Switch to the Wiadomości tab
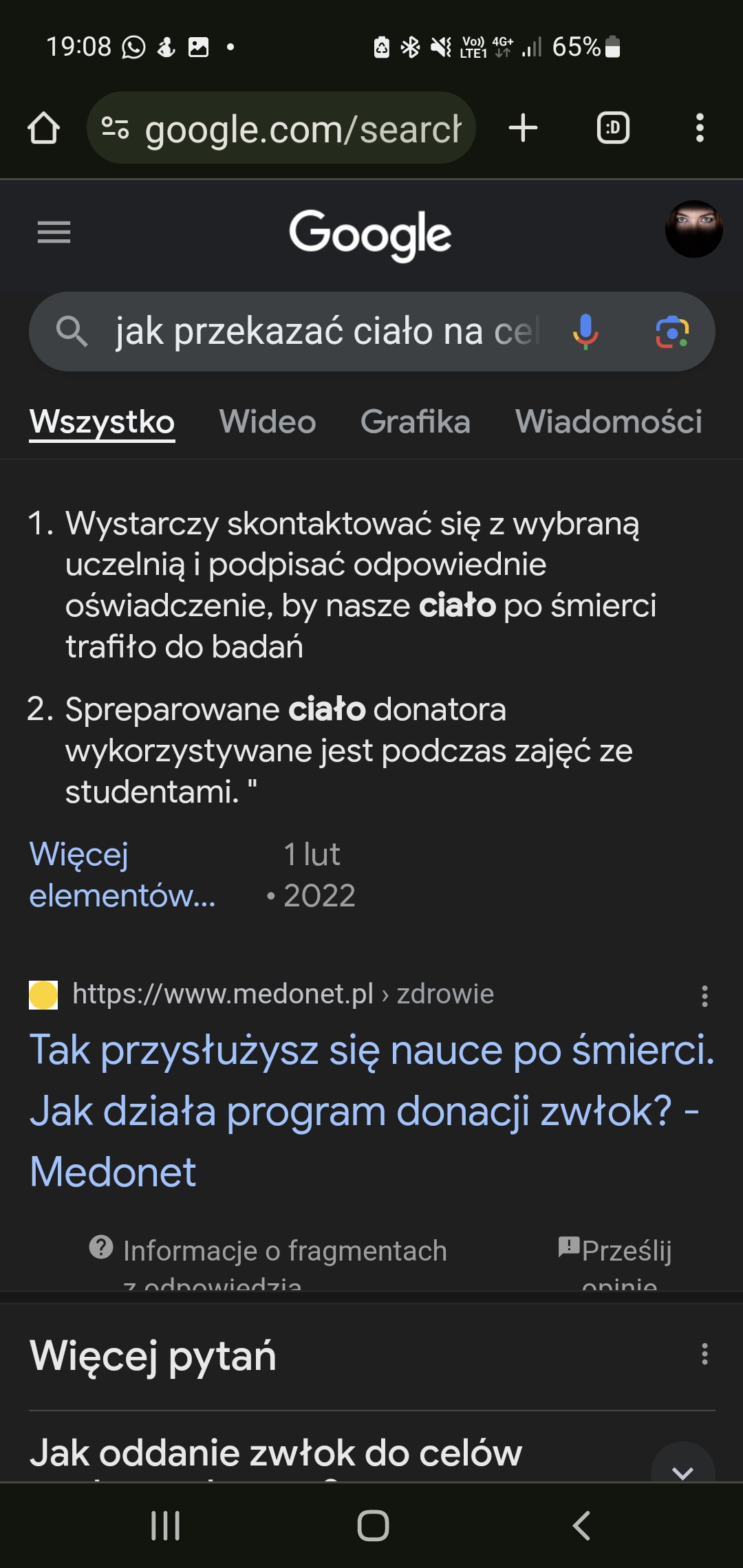743x1568 pixels. click(x=608, y=422)
